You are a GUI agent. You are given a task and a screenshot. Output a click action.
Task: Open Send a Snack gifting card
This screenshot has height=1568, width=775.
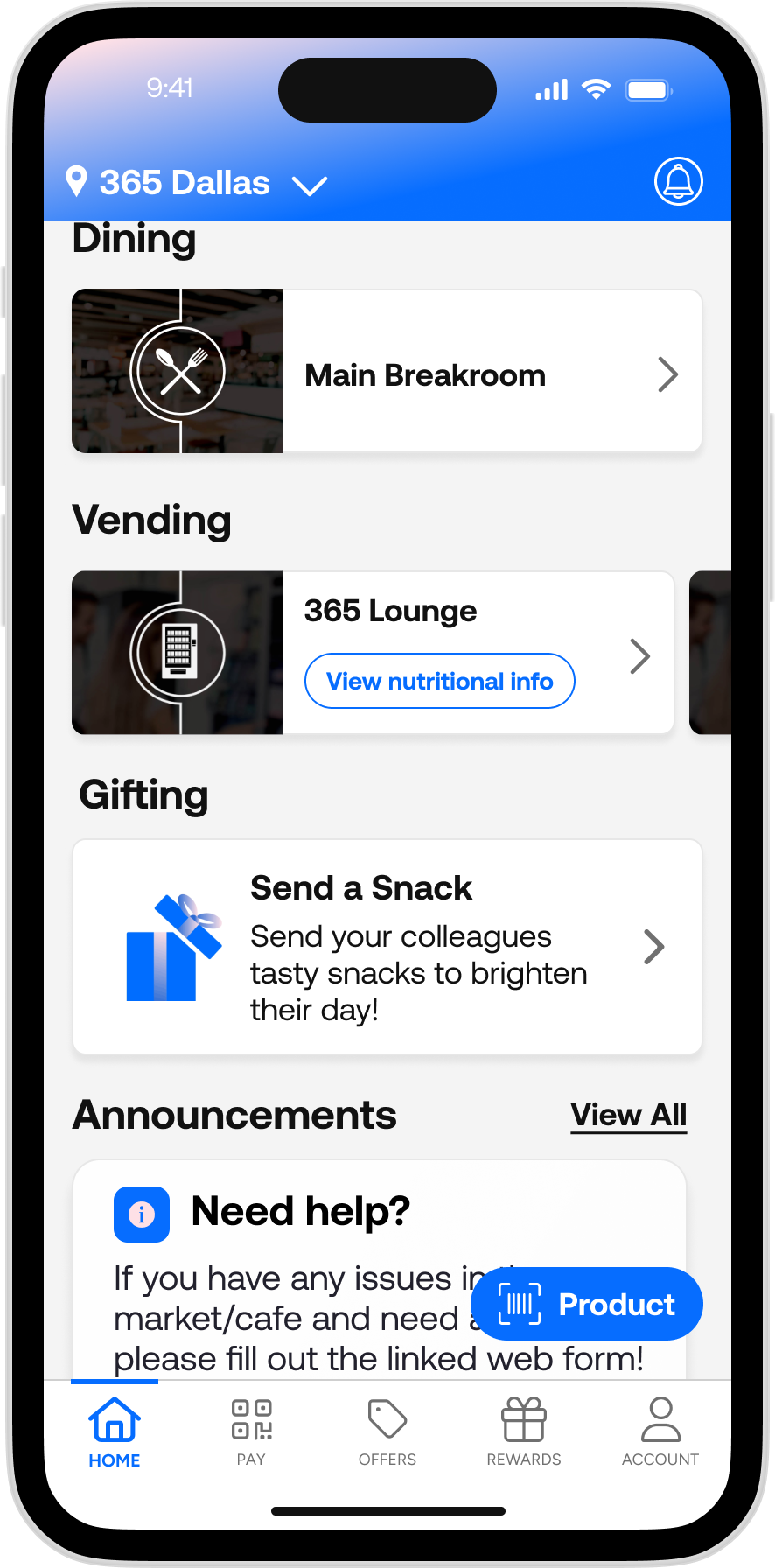387,947
